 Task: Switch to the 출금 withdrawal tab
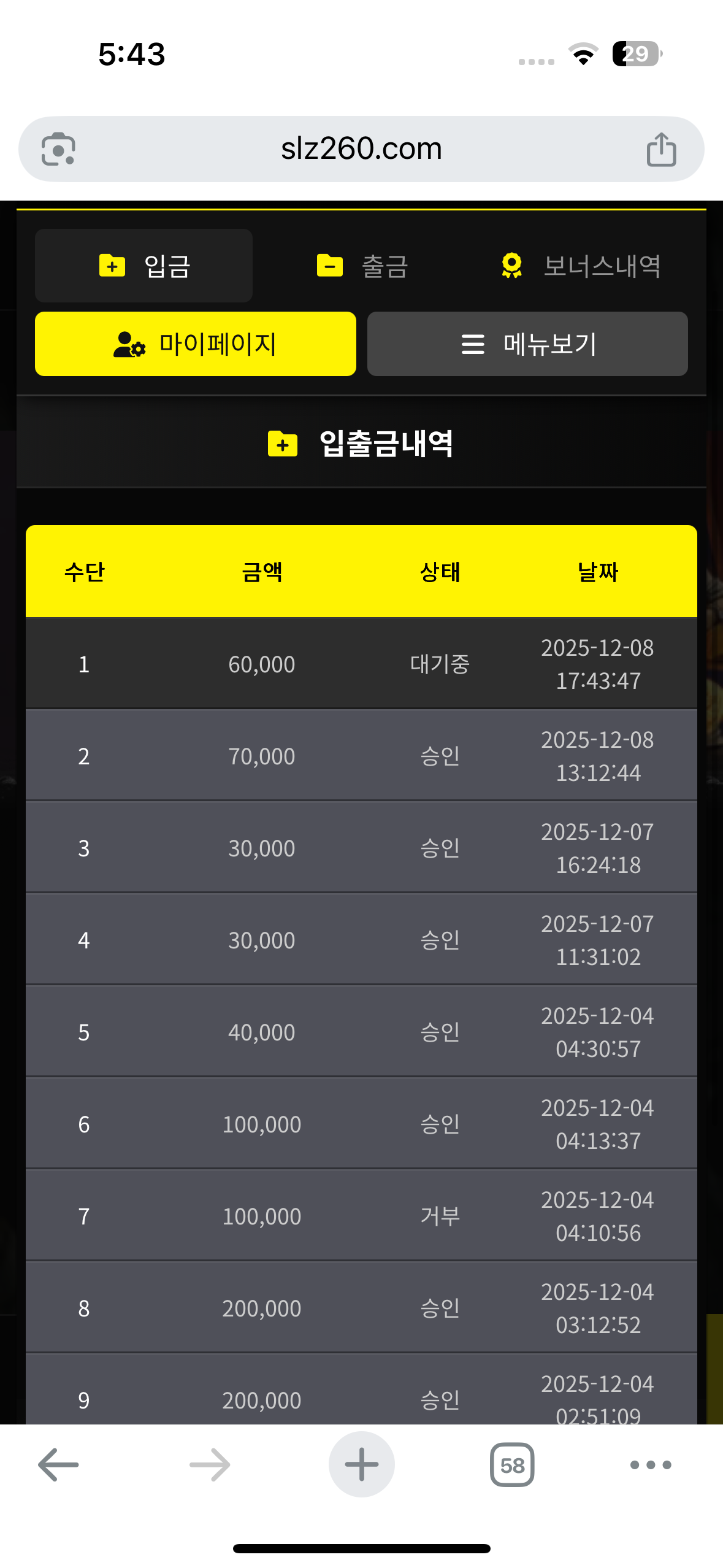coord(362,266)
